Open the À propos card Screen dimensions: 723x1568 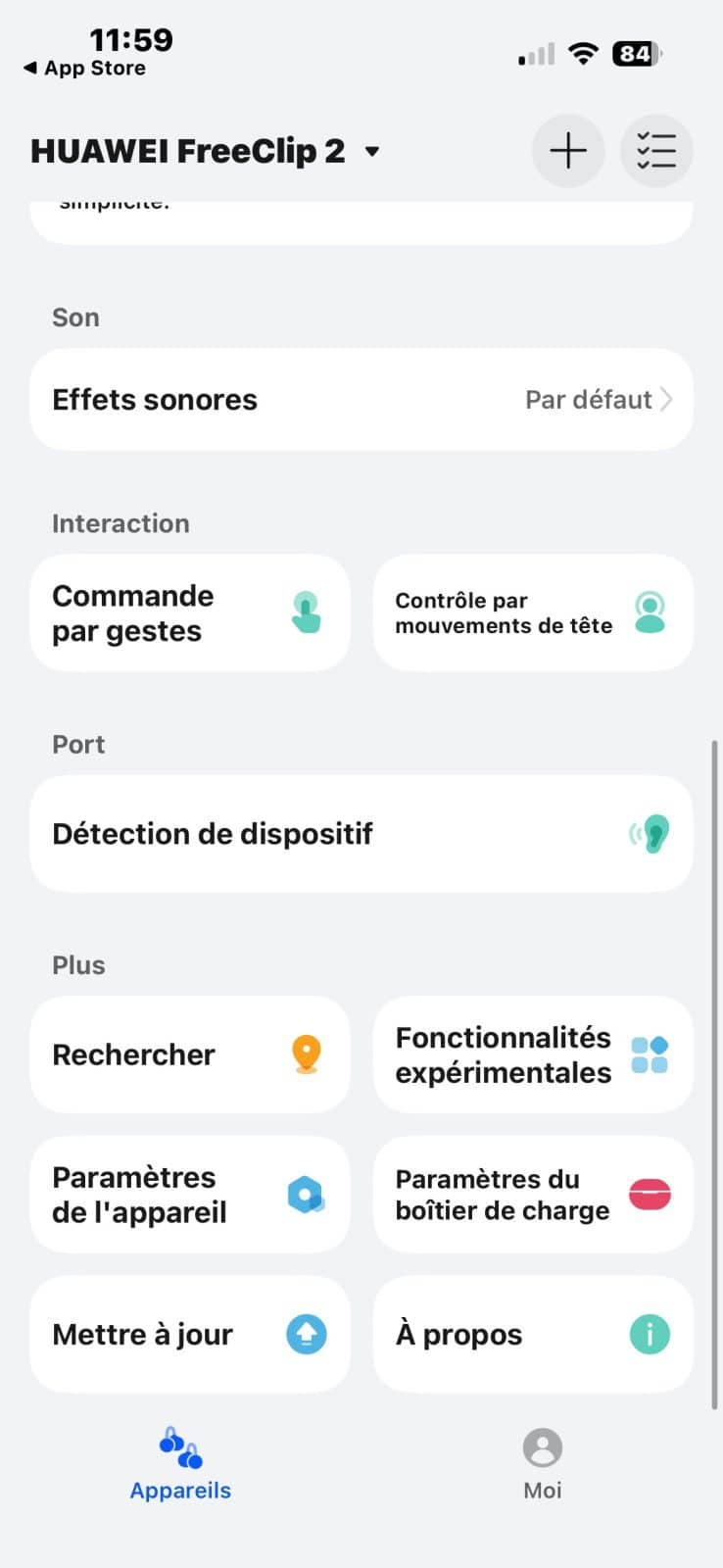pos(533,1334)
